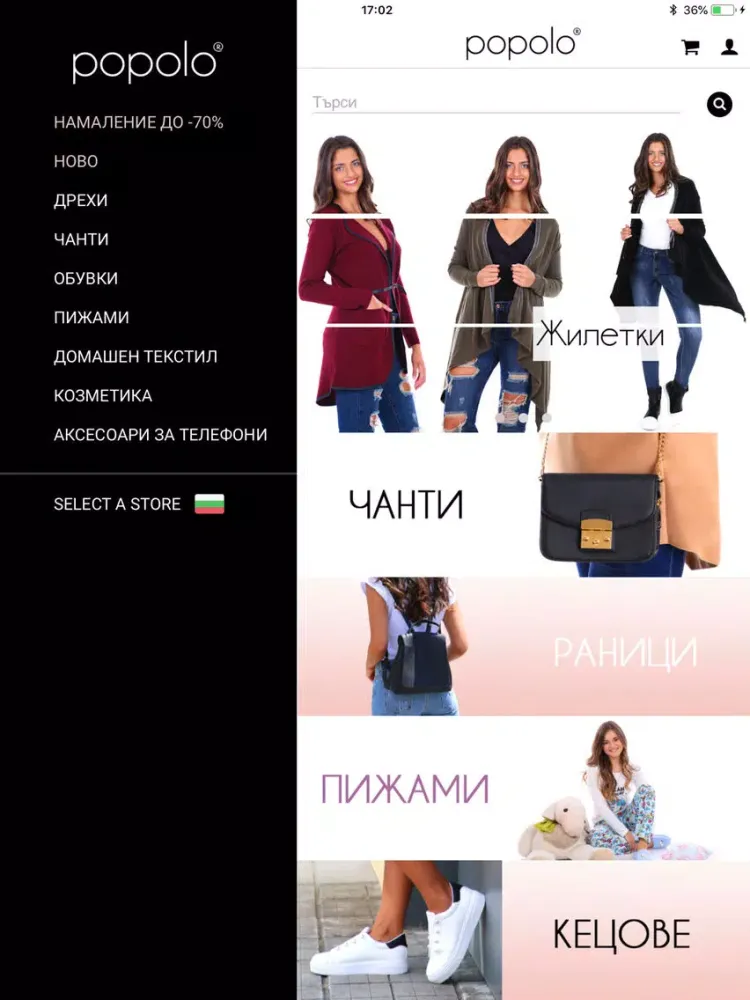The height and width of the screenshot is (1000, 750).
Task: Open the КЕЦОВЕ sneakers banner
Action: point(523,931)
